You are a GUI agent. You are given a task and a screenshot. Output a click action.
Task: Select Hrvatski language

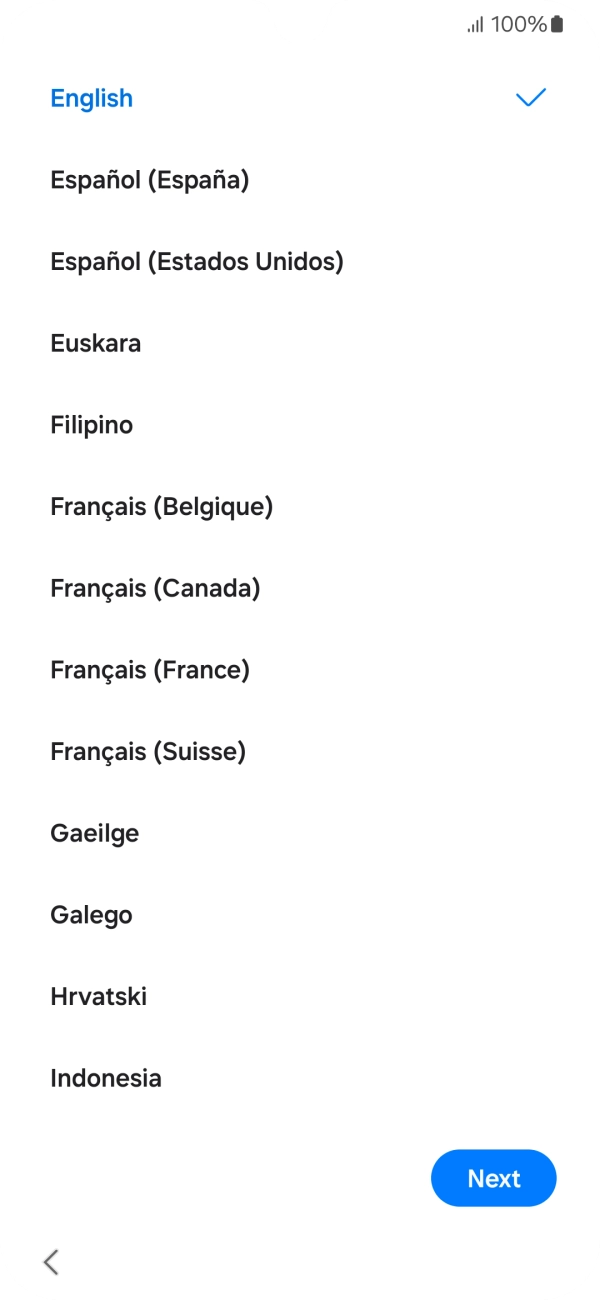[x=300, y=997]
